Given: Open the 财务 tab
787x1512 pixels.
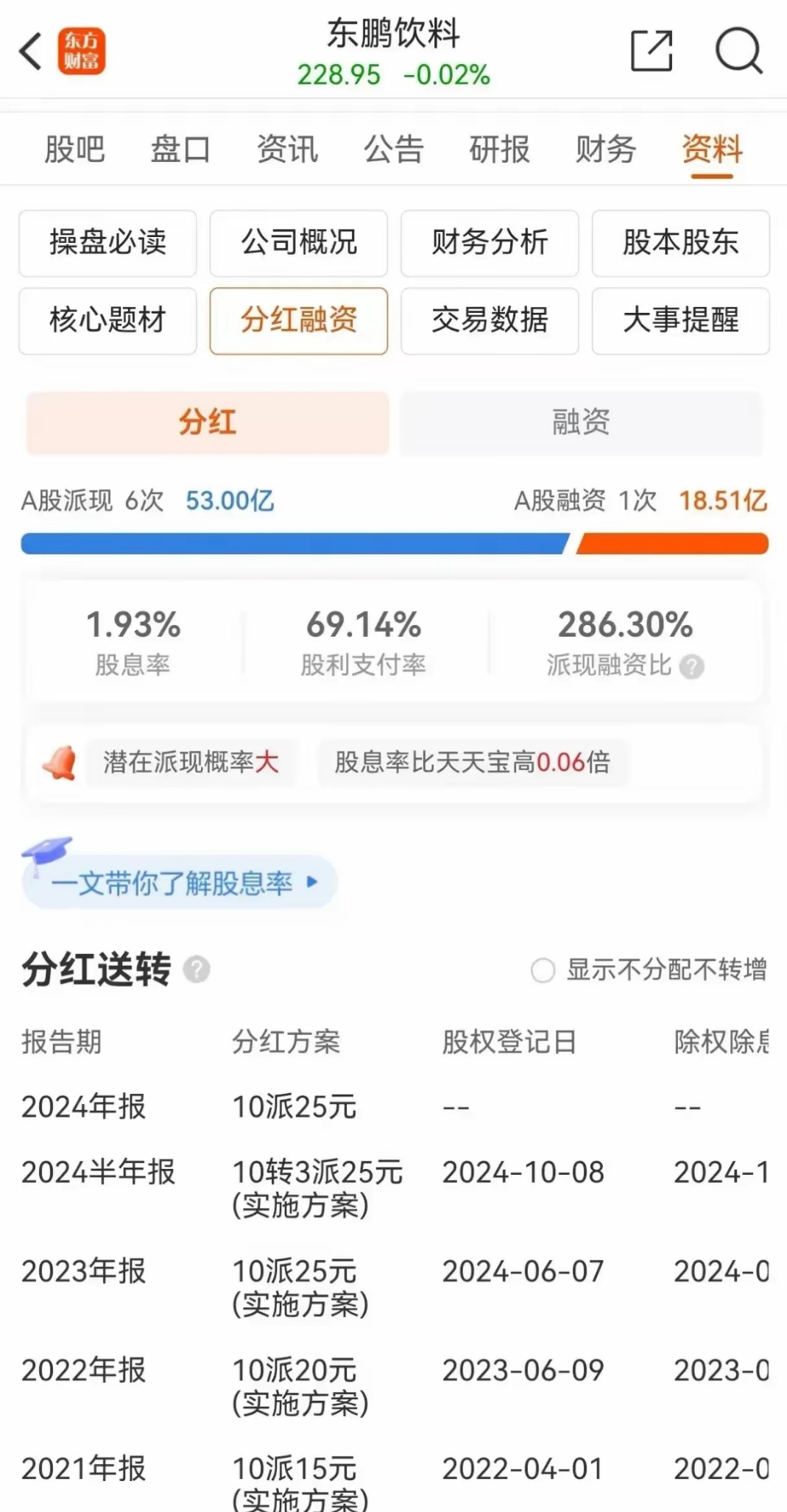Looking at the screenshot, I should 606,149.
